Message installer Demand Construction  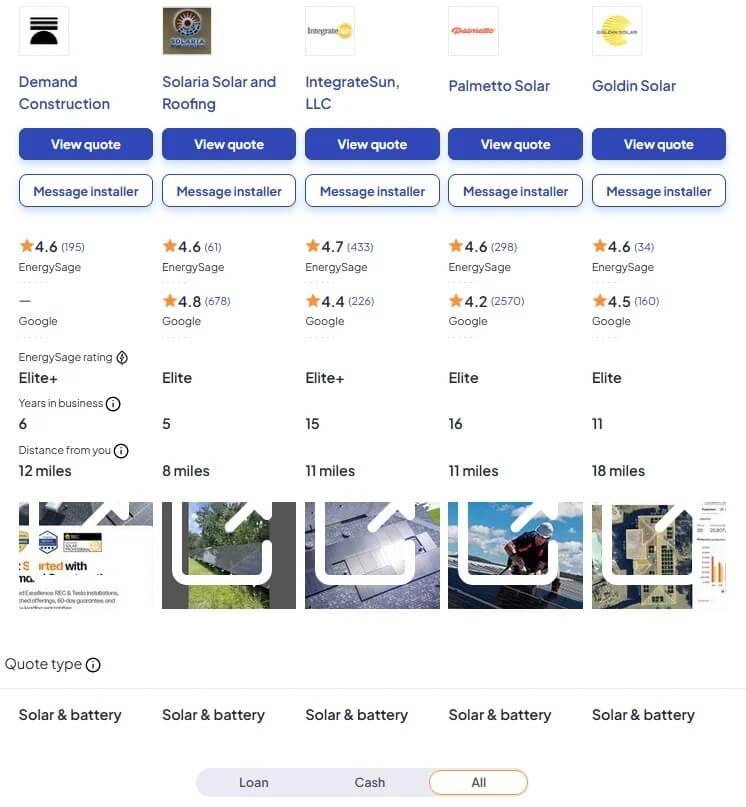point(86,191)
